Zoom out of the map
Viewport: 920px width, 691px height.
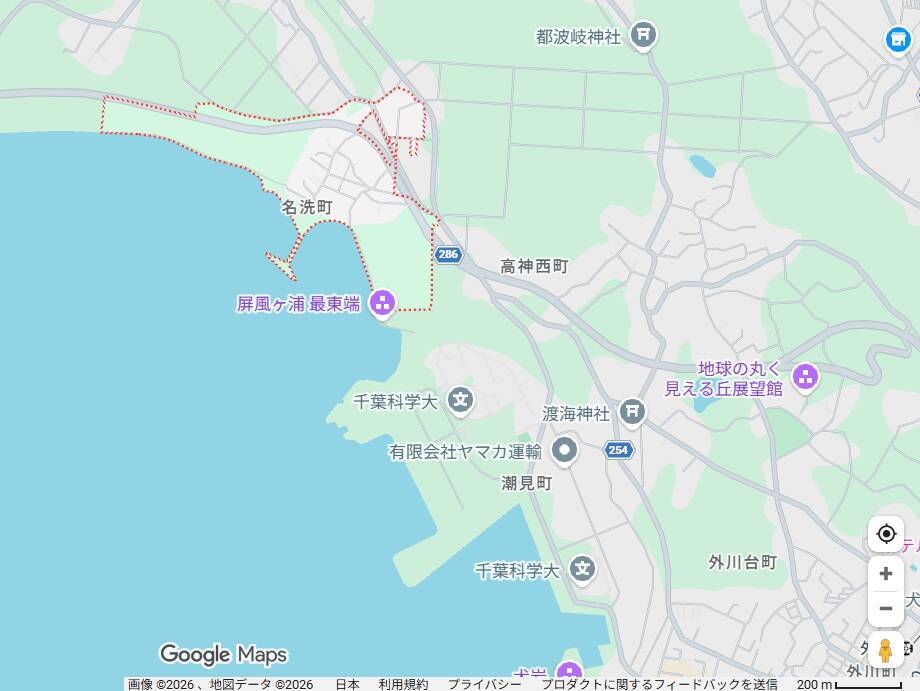(885, 608)
